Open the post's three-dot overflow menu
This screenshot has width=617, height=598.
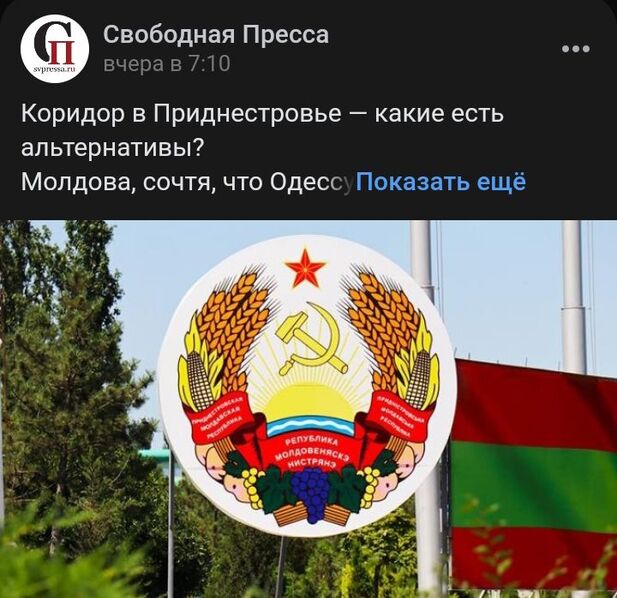pos(575,49)
